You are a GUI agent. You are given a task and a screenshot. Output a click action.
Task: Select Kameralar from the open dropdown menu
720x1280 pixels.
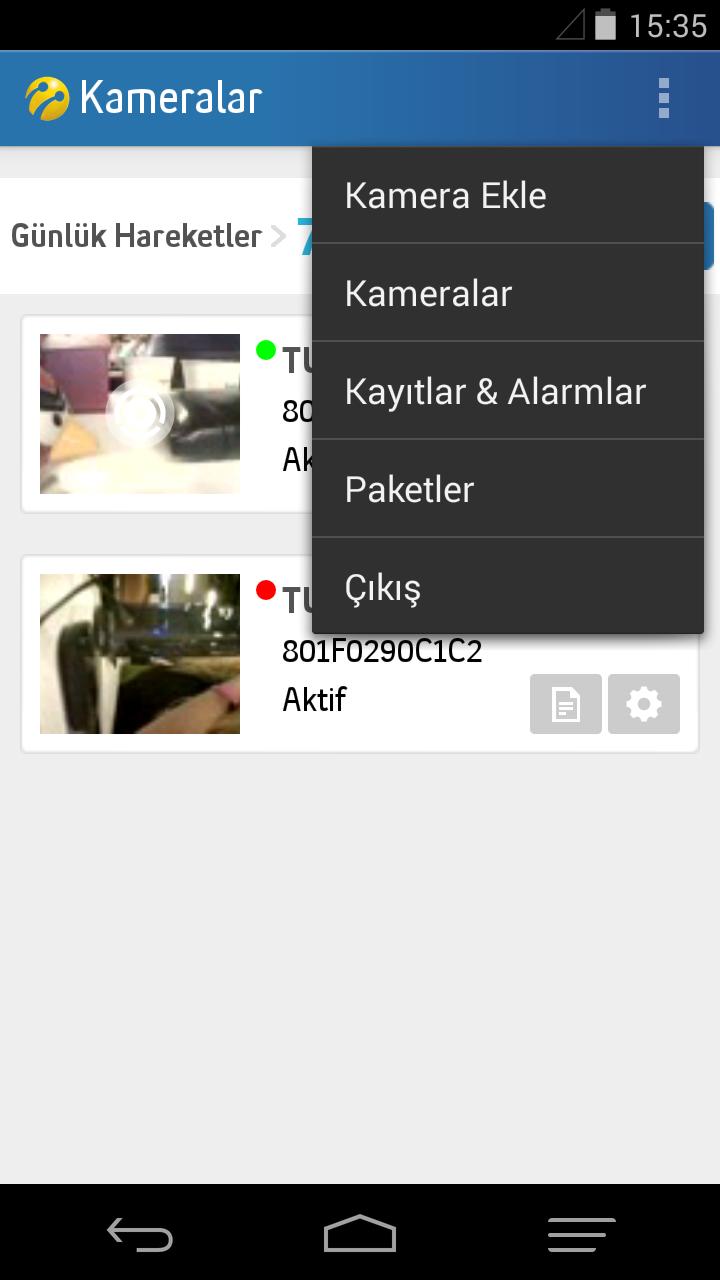(x=428, y=293)
